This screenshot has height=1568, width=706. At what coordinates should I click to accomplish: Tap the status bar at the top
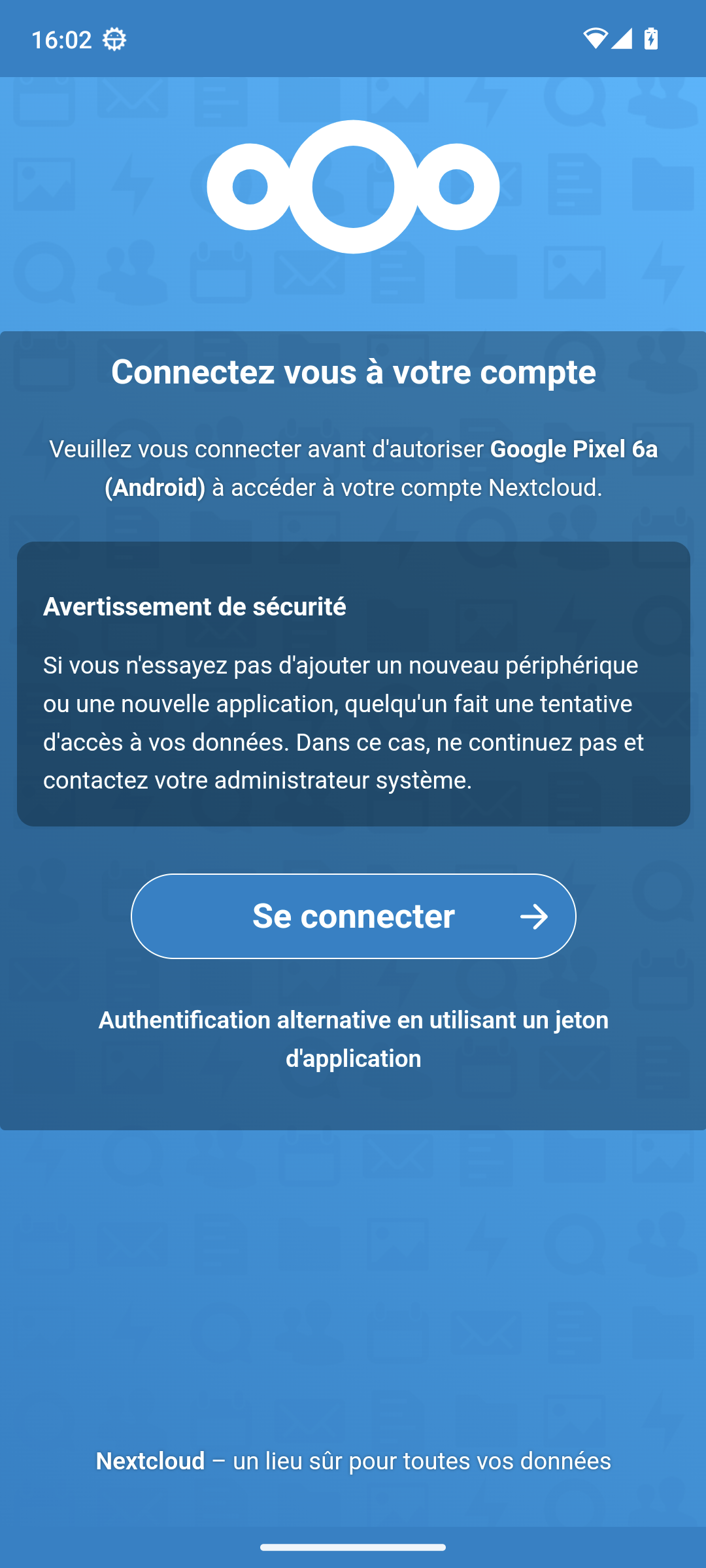353,37
